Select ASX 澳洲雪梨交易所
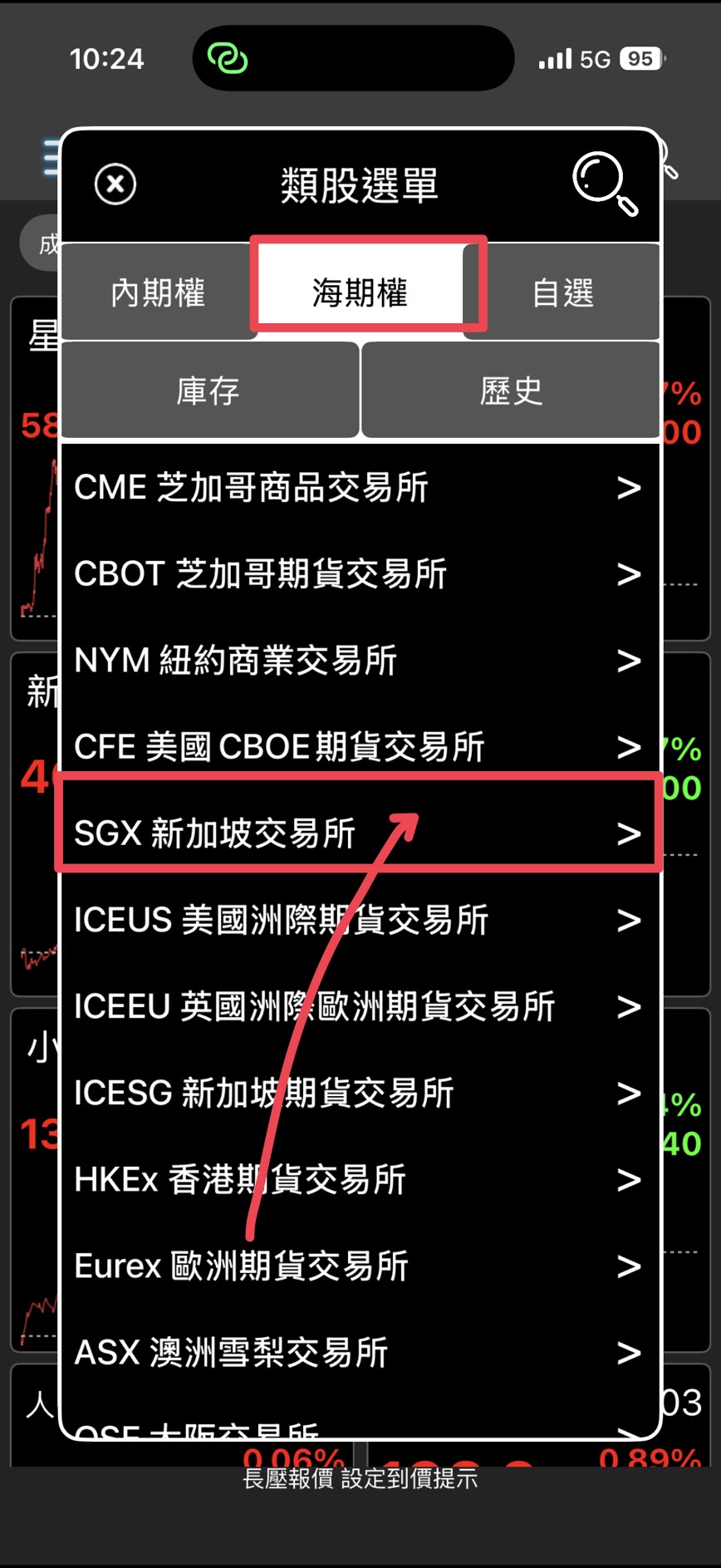This screenshot has height=1568, width=721. coord(357,1353)
